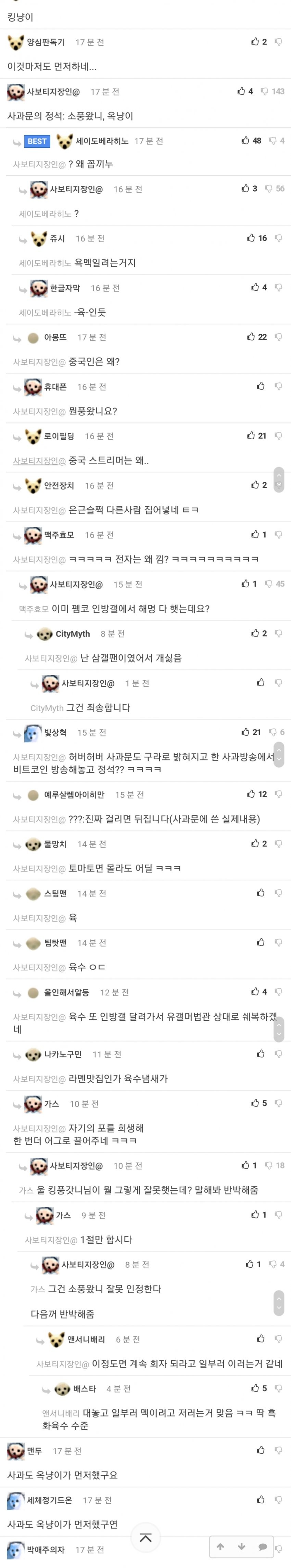
Task: Jump to top with the floating arrow button
Action: click(x=145, y=1538)
